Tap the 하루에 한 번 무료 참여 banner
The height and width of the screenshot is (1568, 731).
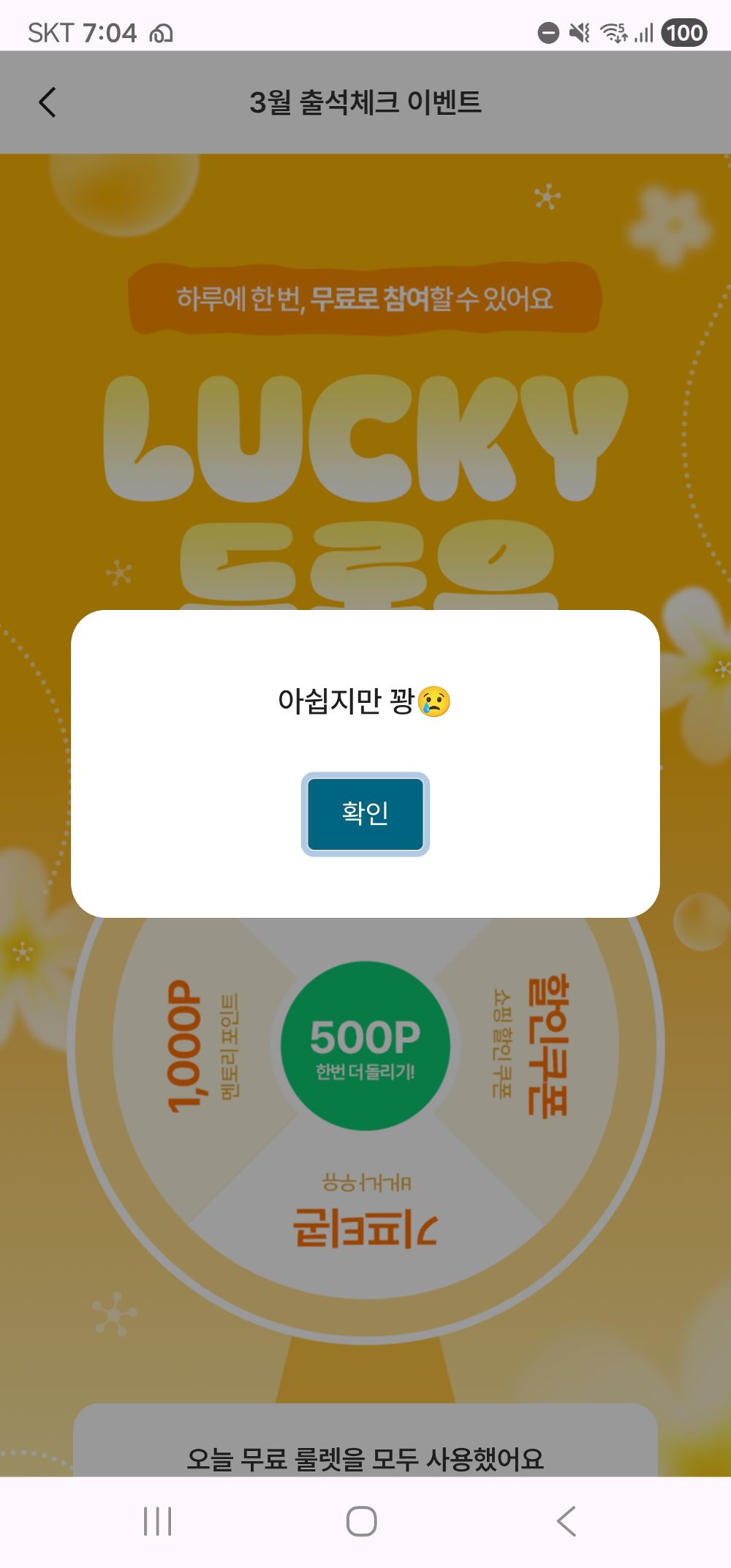pyautogui.click(x=365, y=297)
